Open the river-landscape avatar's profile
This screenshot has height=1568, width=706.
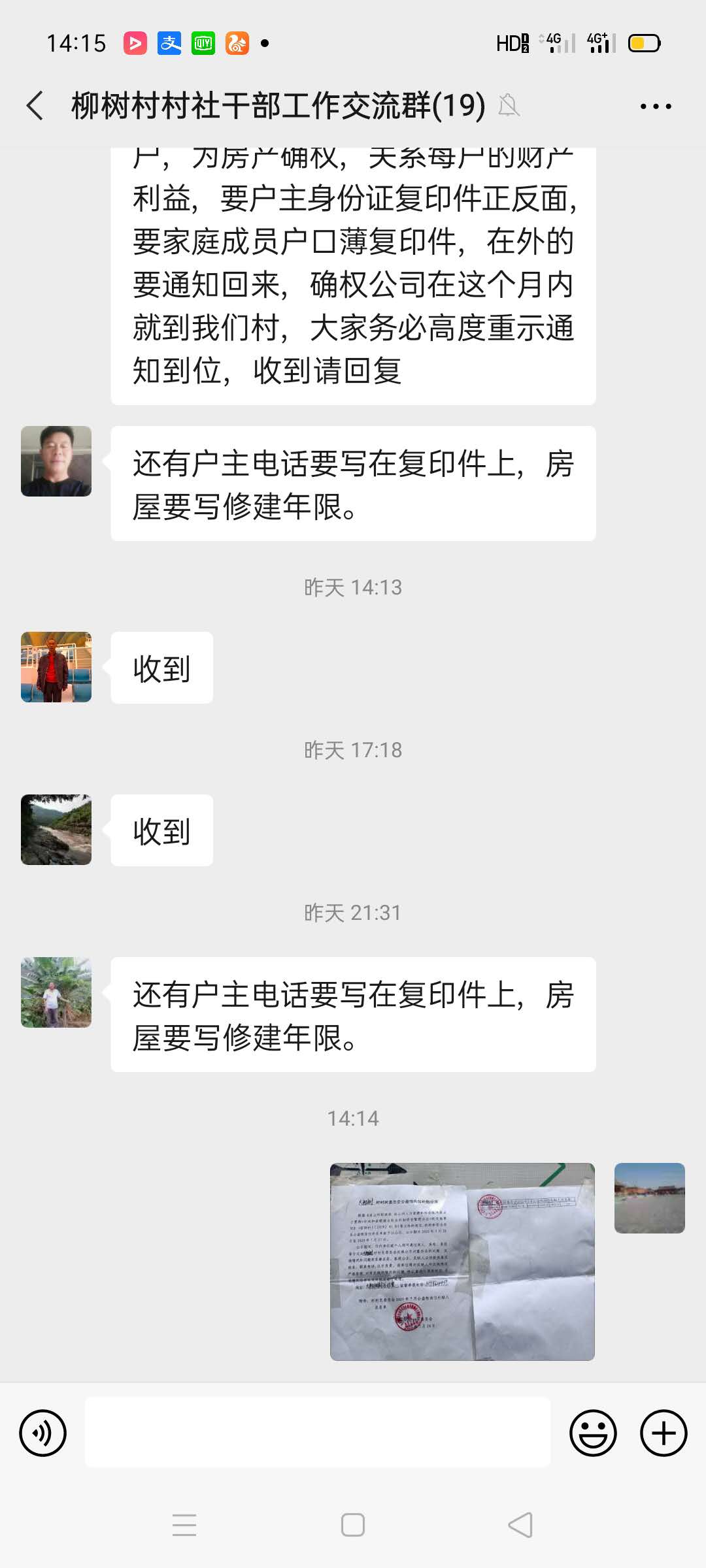pyautogui.click(x=56, y=830)
